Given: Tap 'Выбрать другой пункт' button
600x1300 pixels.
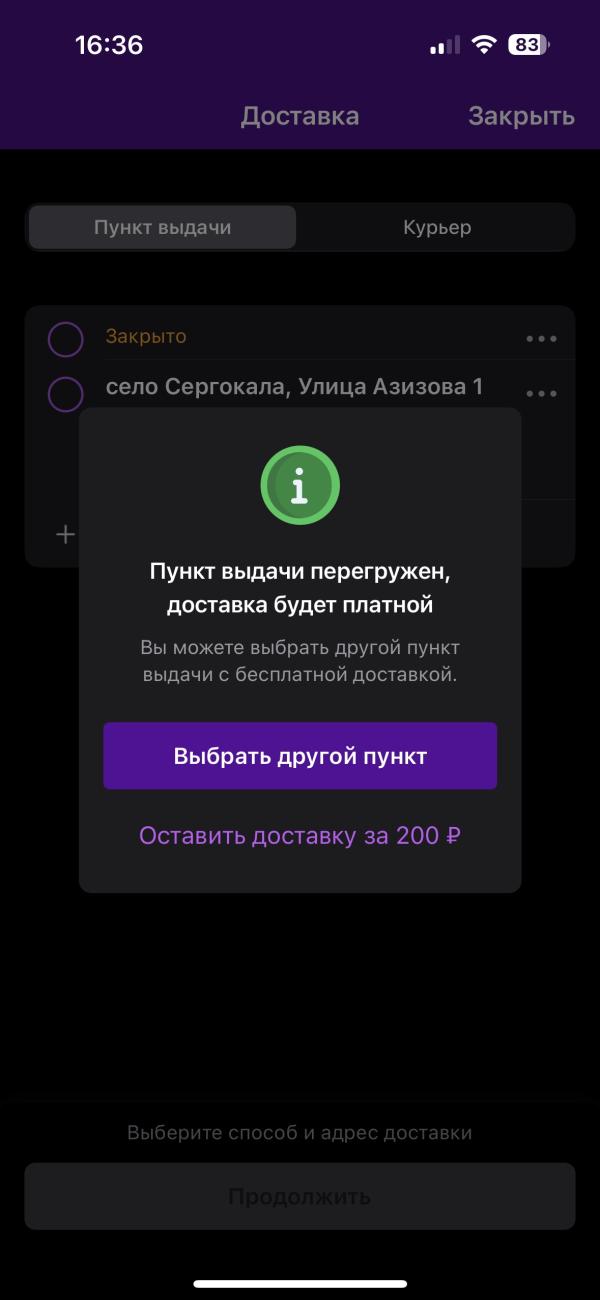Looking at the screenshot, I should (x=300, y=756).
